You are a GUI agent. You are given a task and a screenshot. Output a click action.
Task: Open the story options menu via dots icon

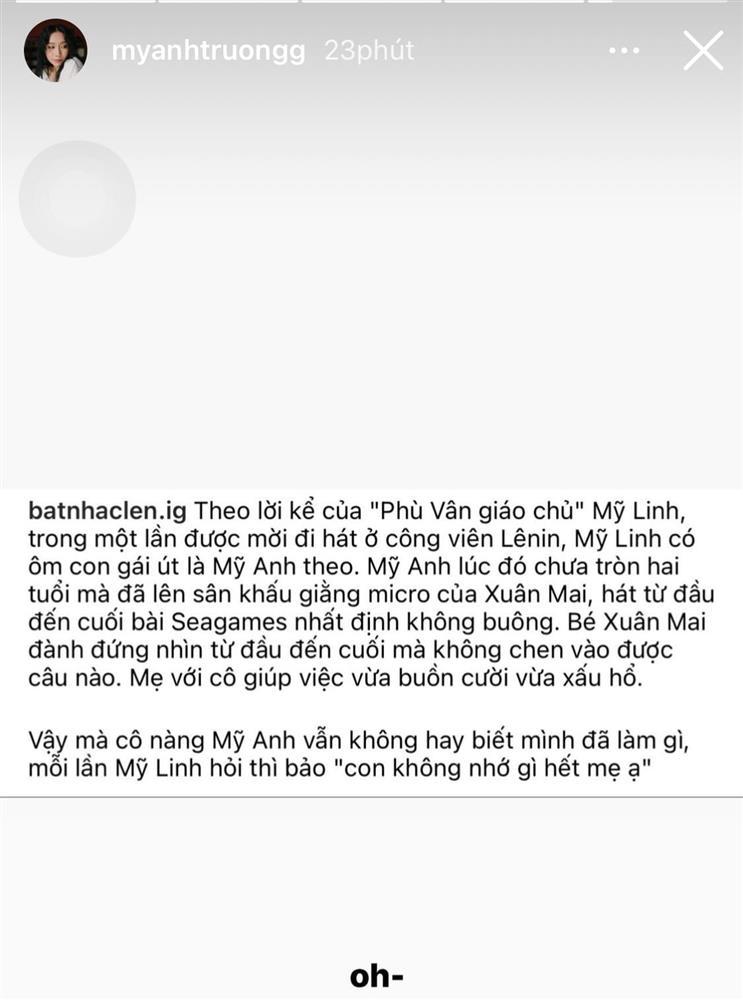click(x=624, y=50)
